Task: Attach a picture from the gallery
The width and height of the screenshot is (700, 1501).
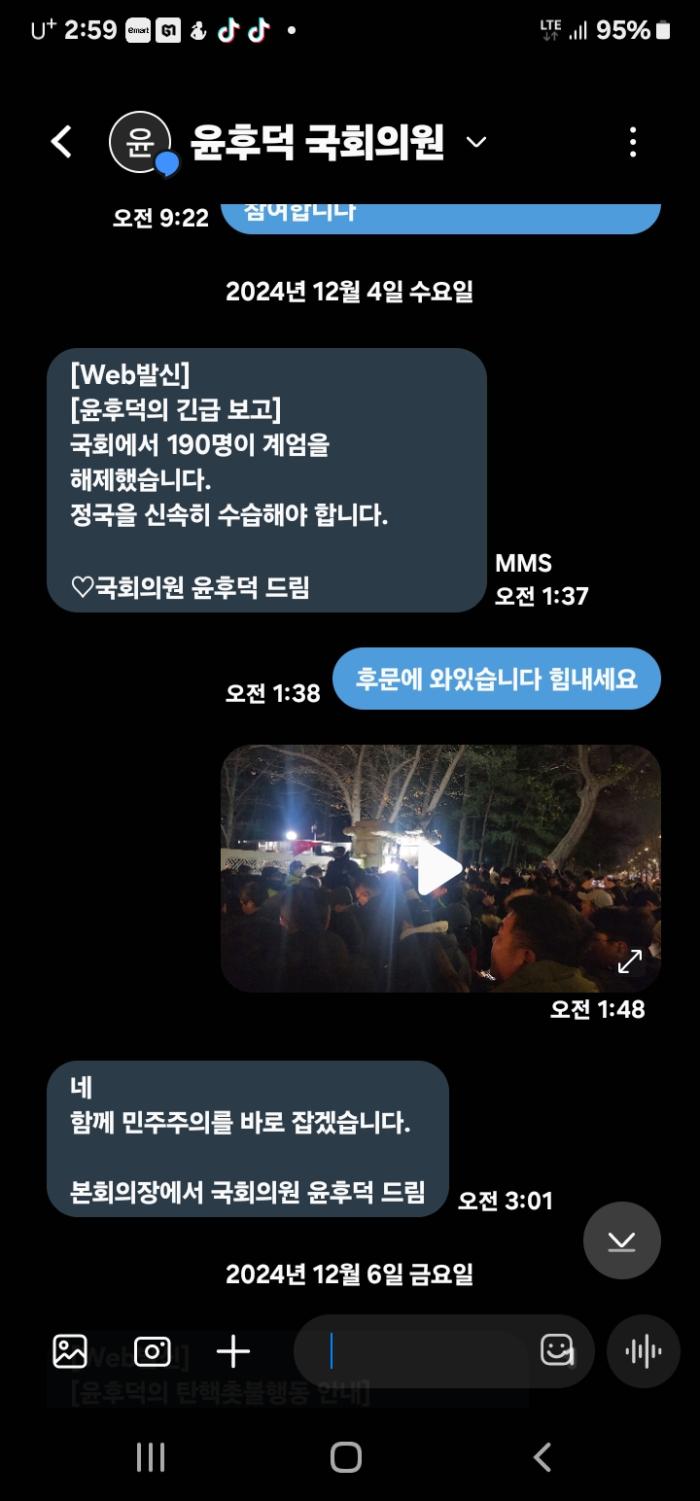Action: [70, 1352]
